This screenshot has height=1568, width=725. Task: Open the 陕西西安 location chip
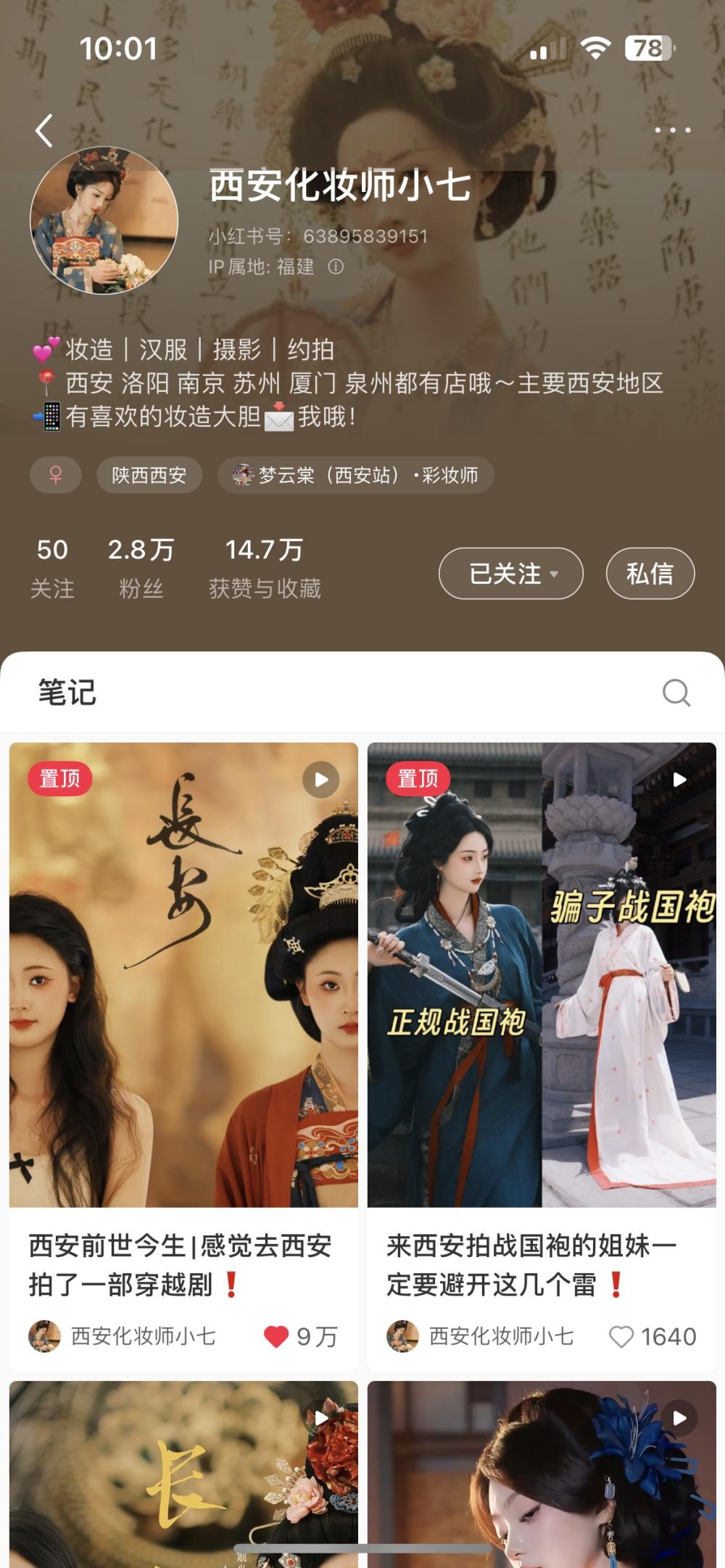point(149,475)
